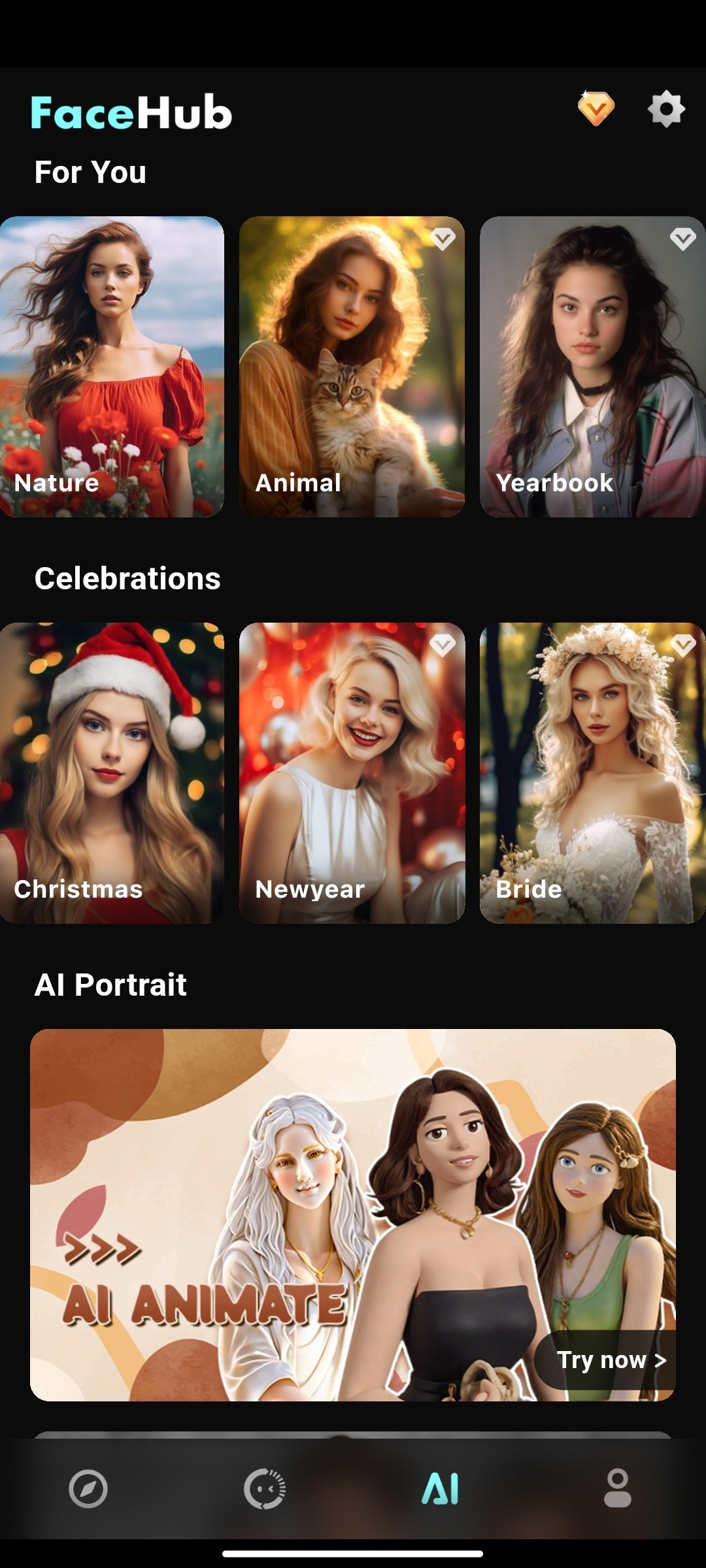The height and width of the screenshot is (1568, 706).
Task: Open the settings gear
Action: 665,109
